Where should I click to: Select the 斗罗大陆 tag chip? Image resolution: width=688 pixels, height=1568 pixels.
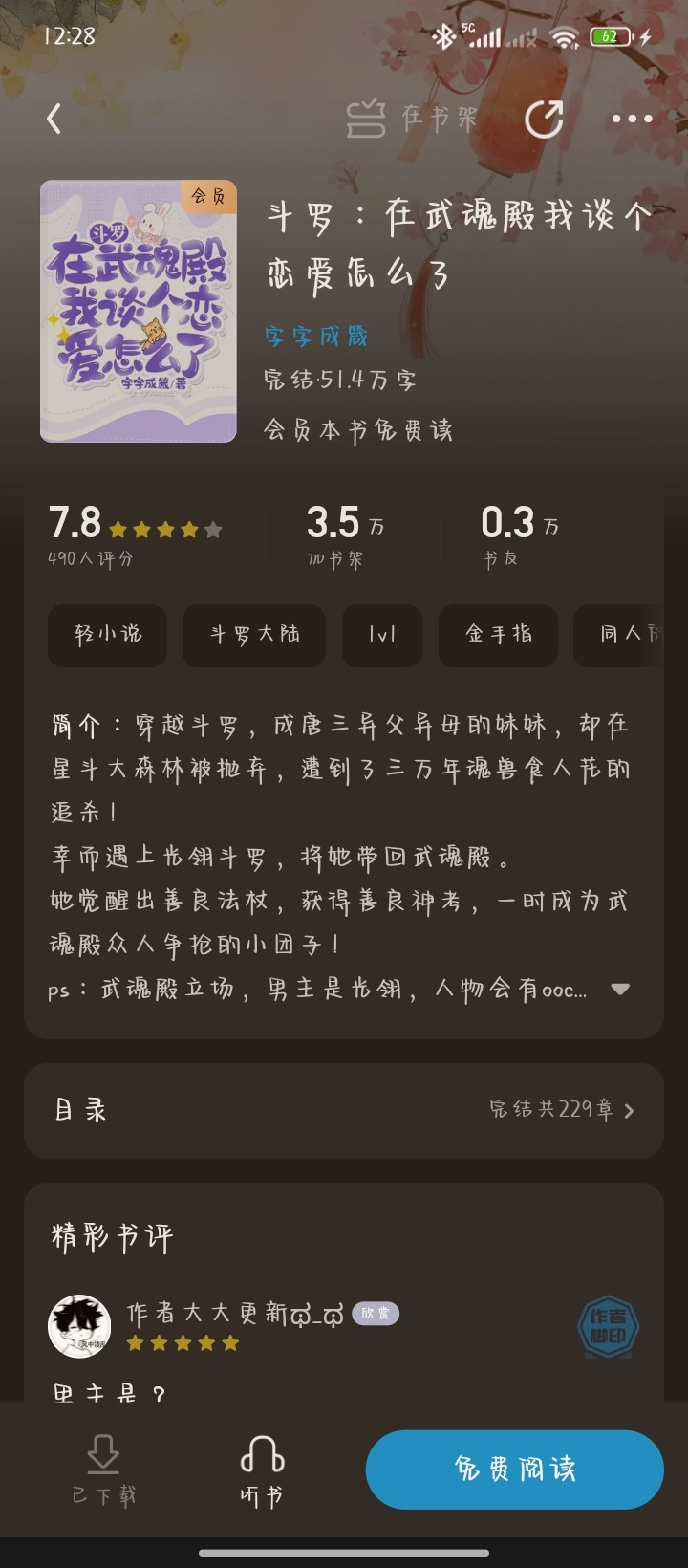coord(254,635)
